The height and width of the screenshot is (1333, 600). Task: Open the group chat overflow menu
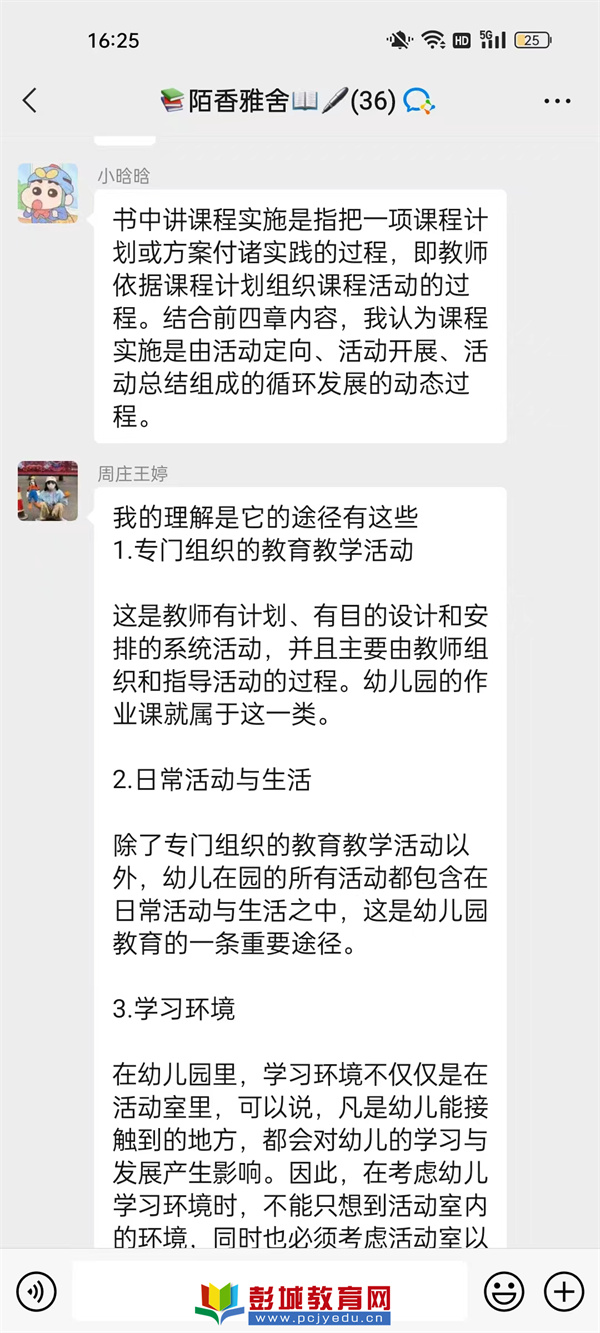pyautogui.click(x=556, y=101)
